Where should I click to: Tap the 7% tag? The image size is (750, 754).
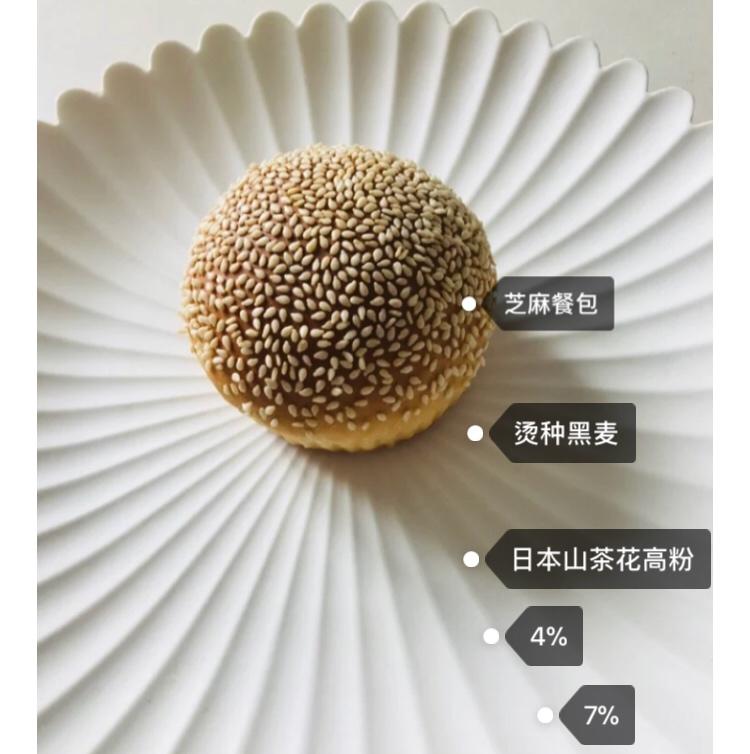pos(601,715)
